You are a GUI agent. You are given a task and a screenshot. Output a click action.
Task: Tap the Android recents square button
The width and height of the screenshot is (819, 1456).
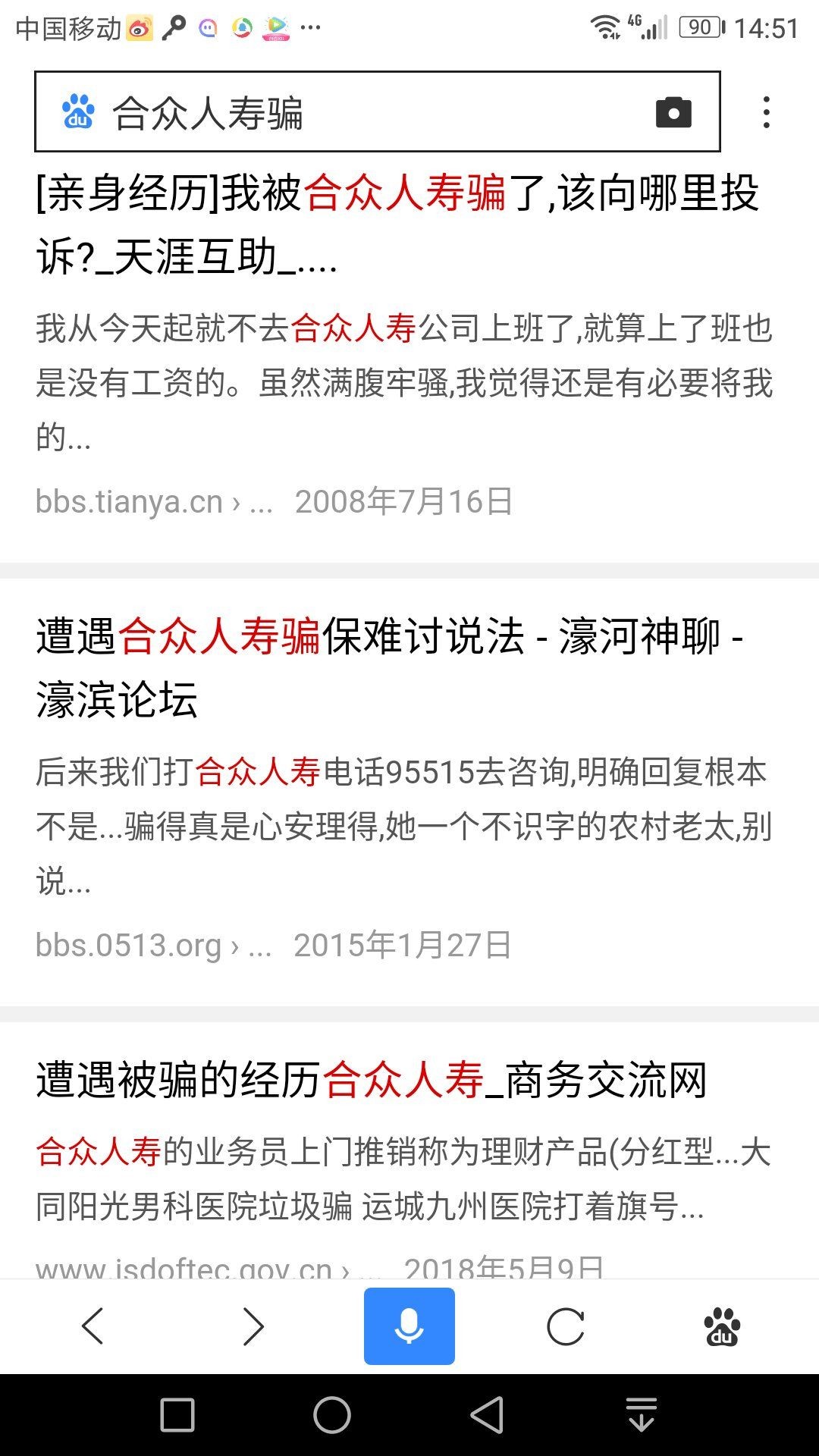tap(178, 1417)
